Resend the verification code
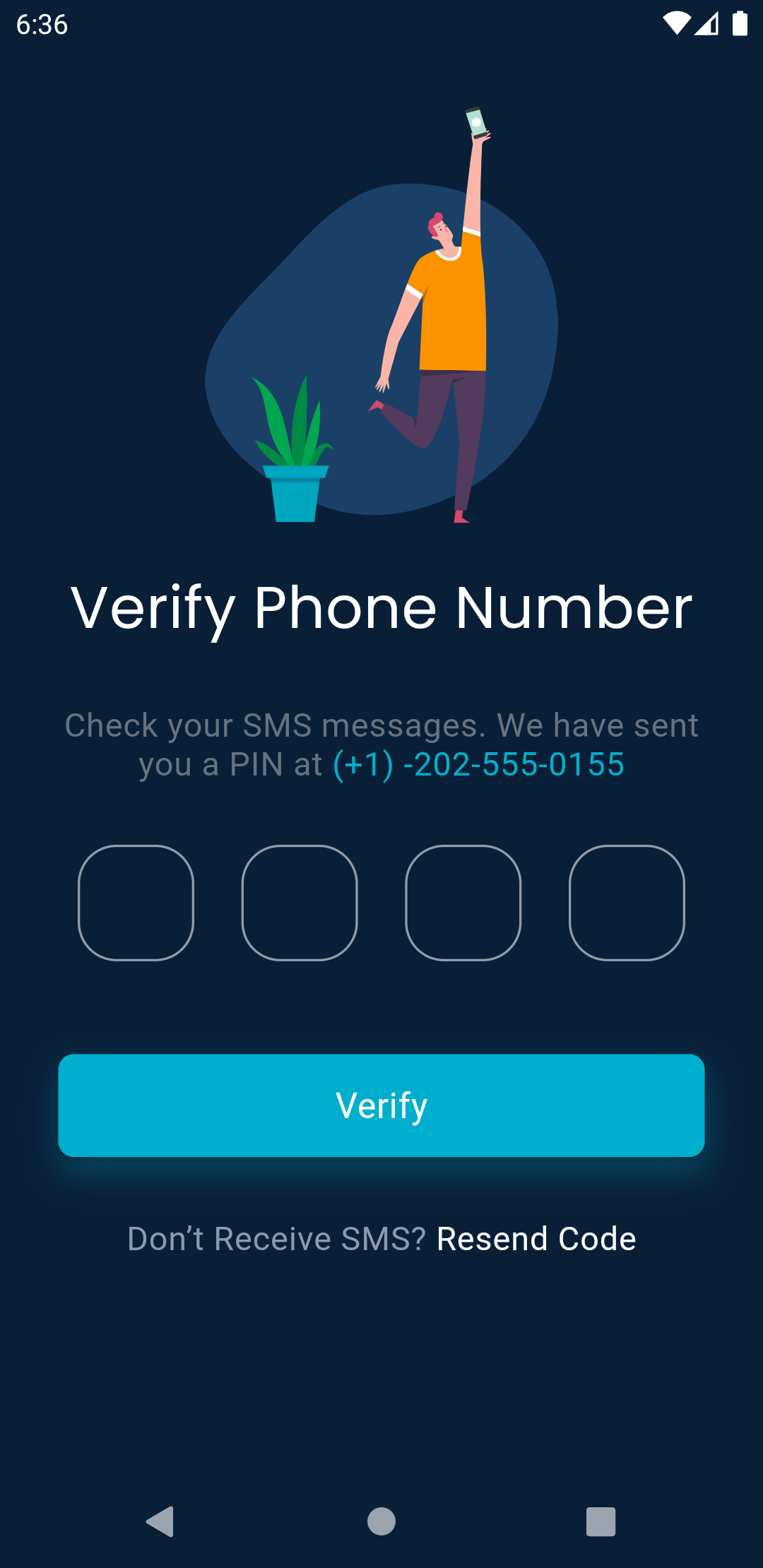This screenshot has height=1568, width=763. click(x=536, y=1239)
